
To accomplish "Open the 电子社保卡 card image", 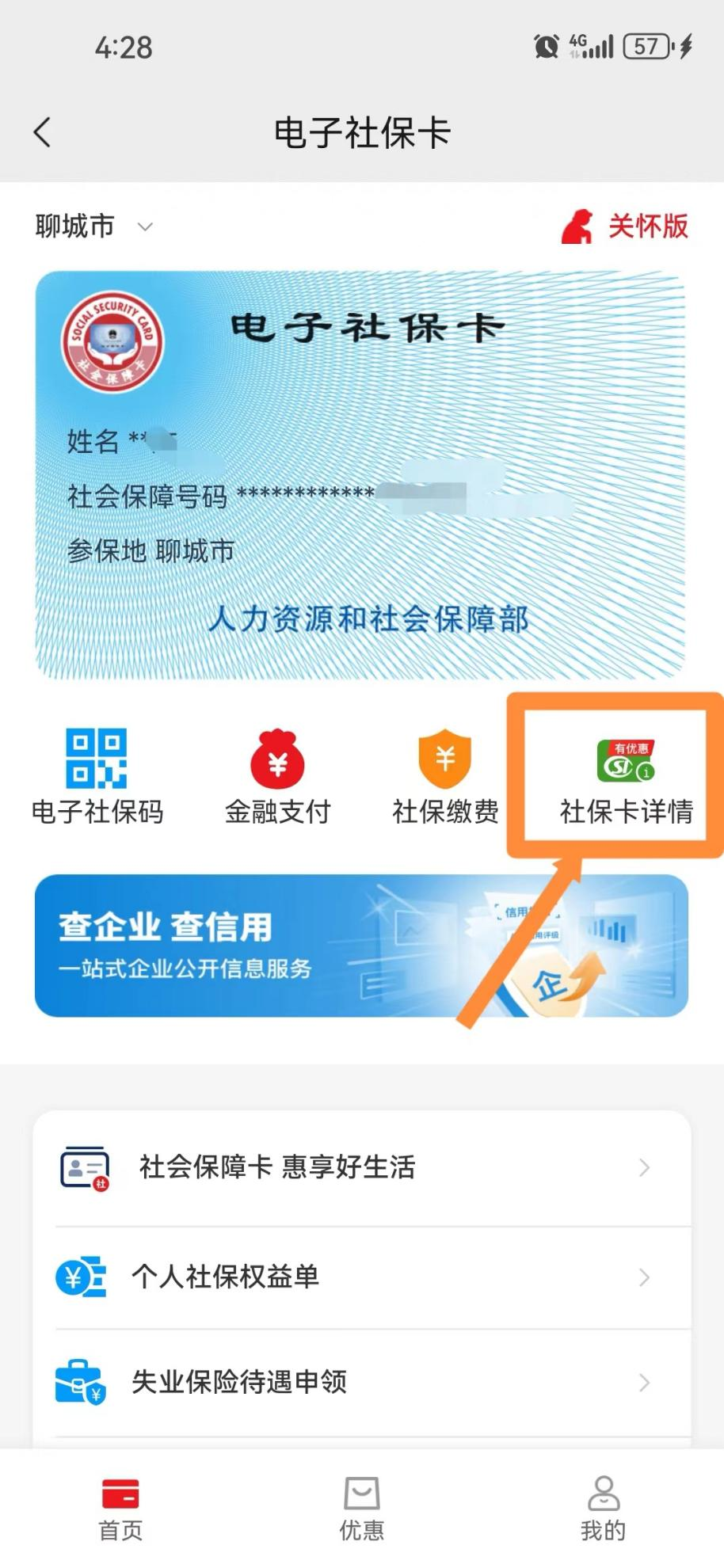I will [360, 475].
